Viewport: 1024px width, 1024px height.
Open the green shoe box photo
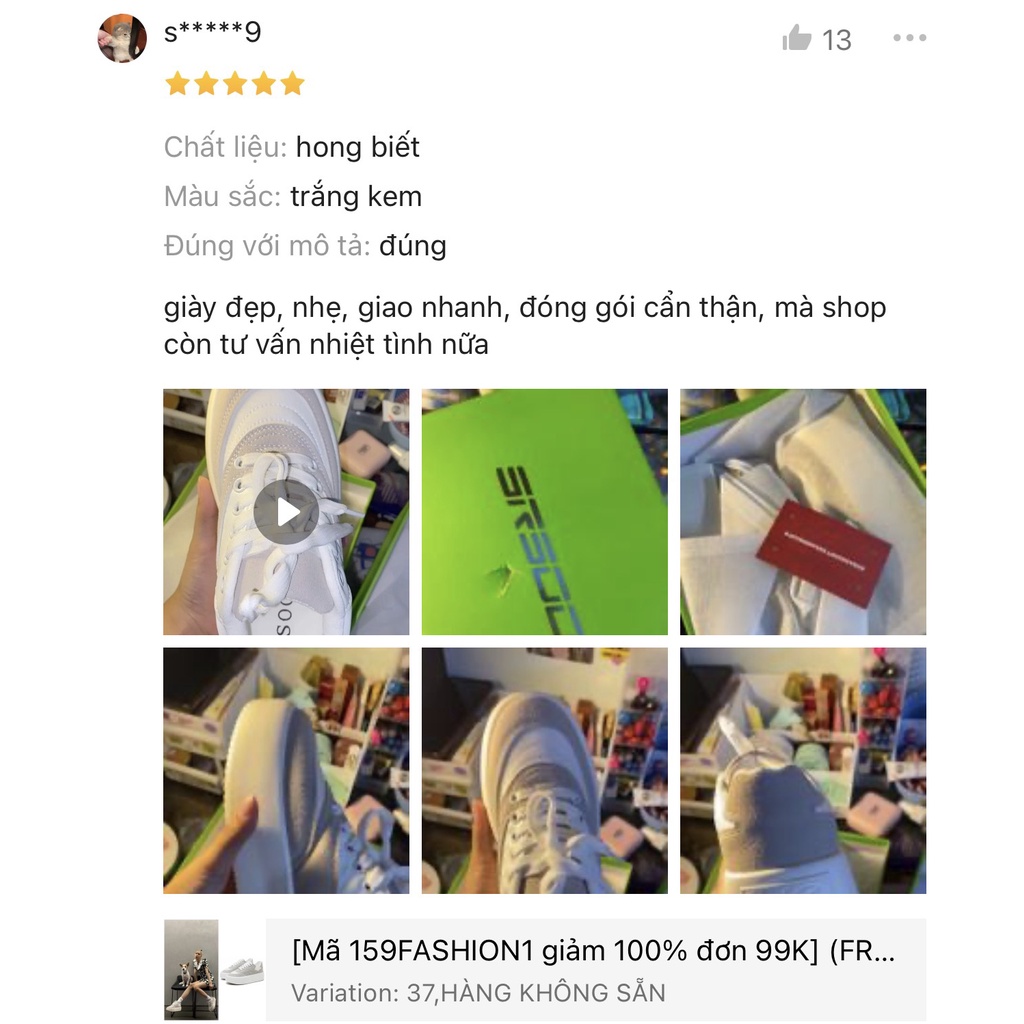[x=544, y=512]
